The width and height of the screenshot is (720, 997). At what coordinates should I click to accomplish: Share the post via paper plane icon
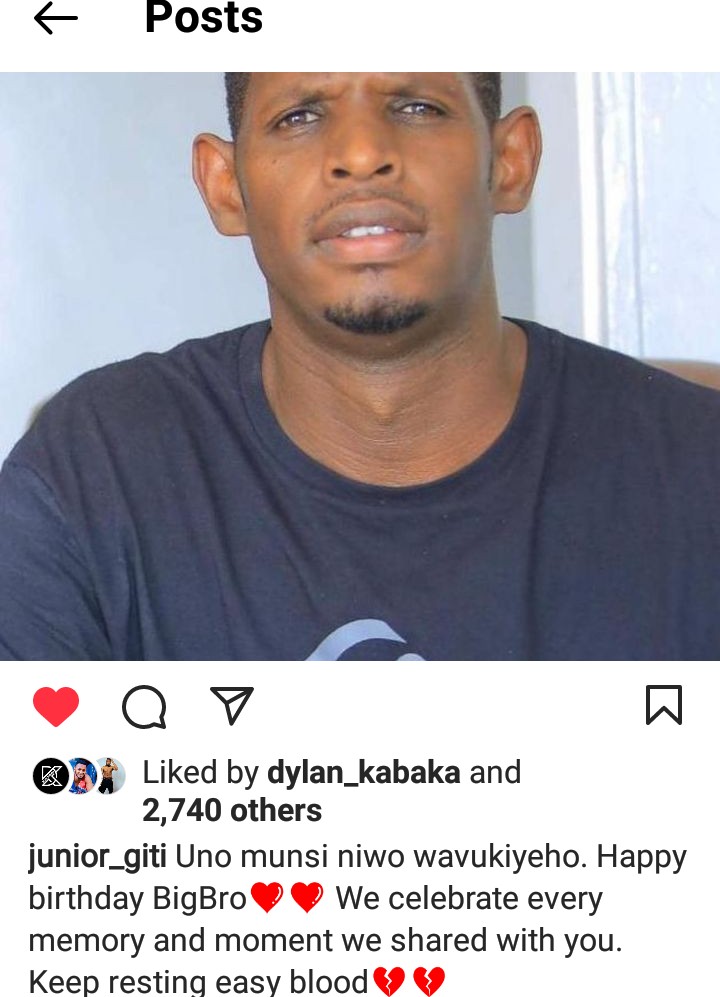(x=232, y=705)
